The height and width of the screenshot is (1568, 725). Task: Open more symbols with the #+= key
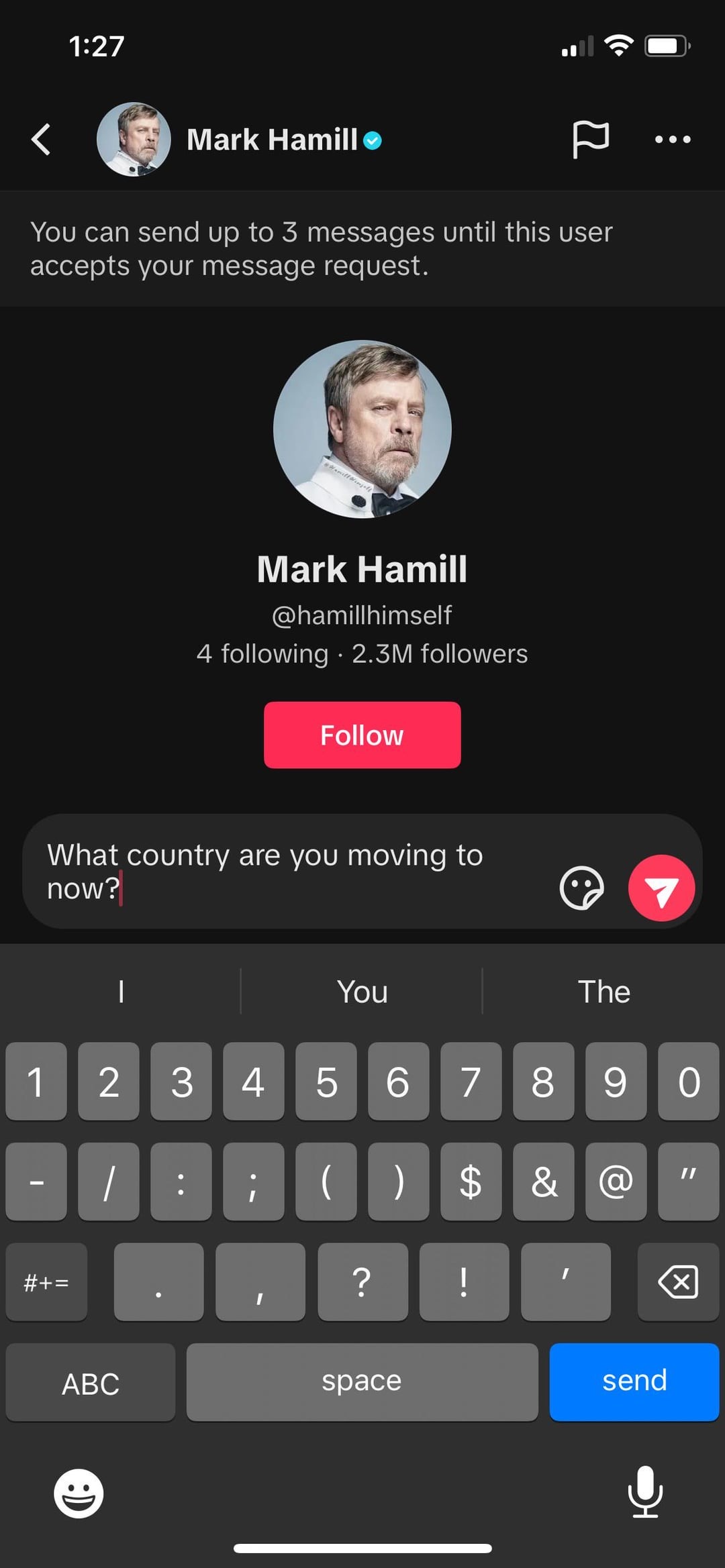pyautogui.click(x=46, y=1282)
